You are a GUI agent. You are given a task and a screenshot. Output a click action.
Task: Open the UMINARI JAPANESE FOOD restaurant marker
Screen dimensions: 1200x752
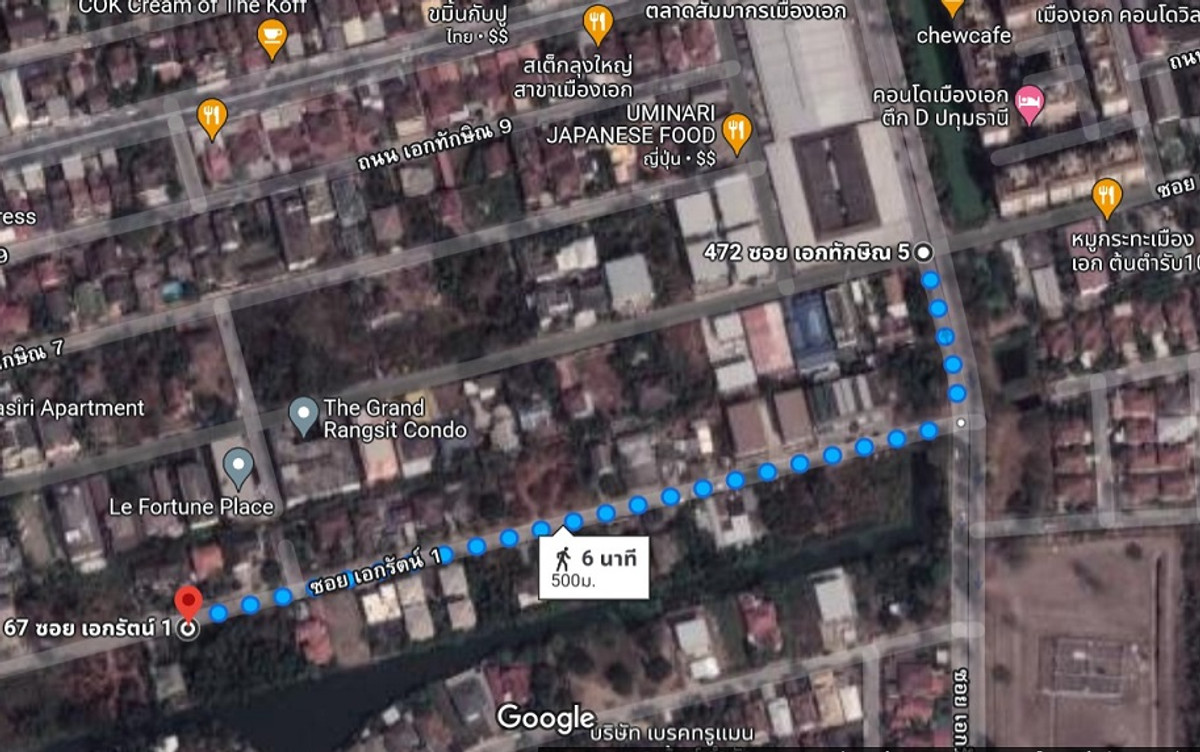[737, 131]
